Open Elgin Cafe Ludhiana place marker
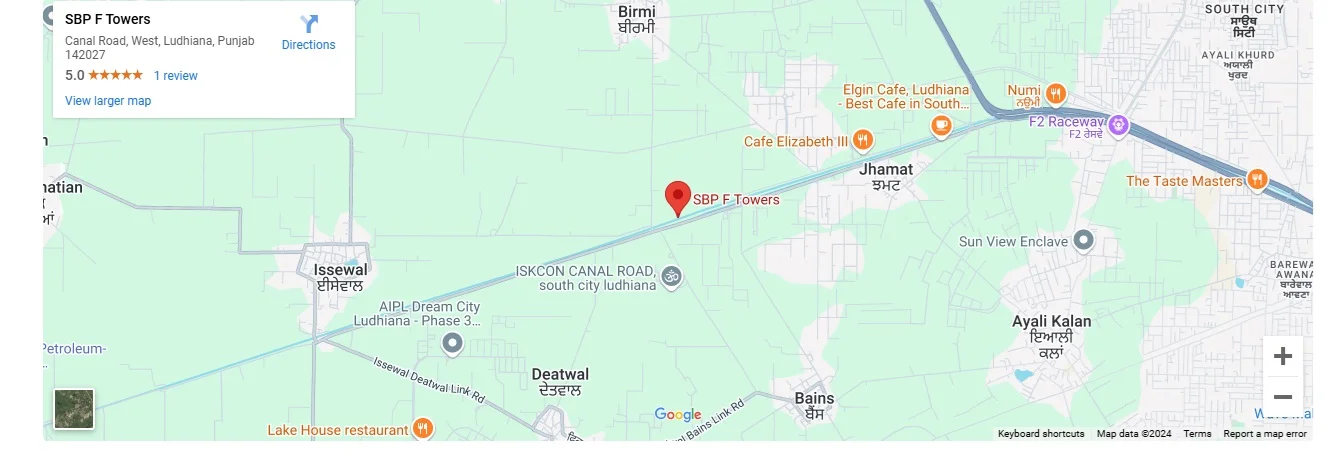1343x452 pixels. click(x=940, y=126)
